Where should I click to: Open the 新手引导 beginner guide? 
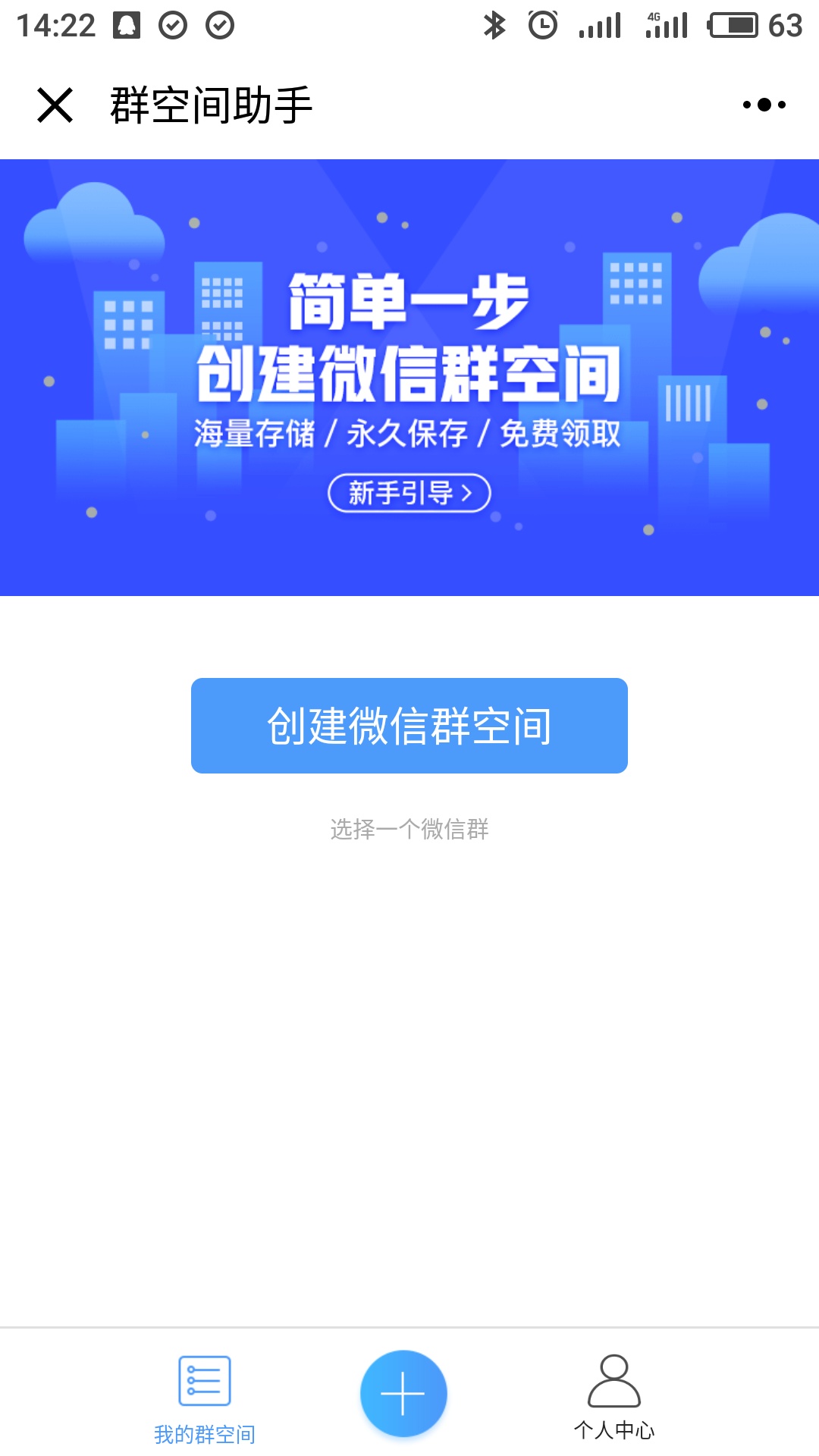(x=408, y=493)
